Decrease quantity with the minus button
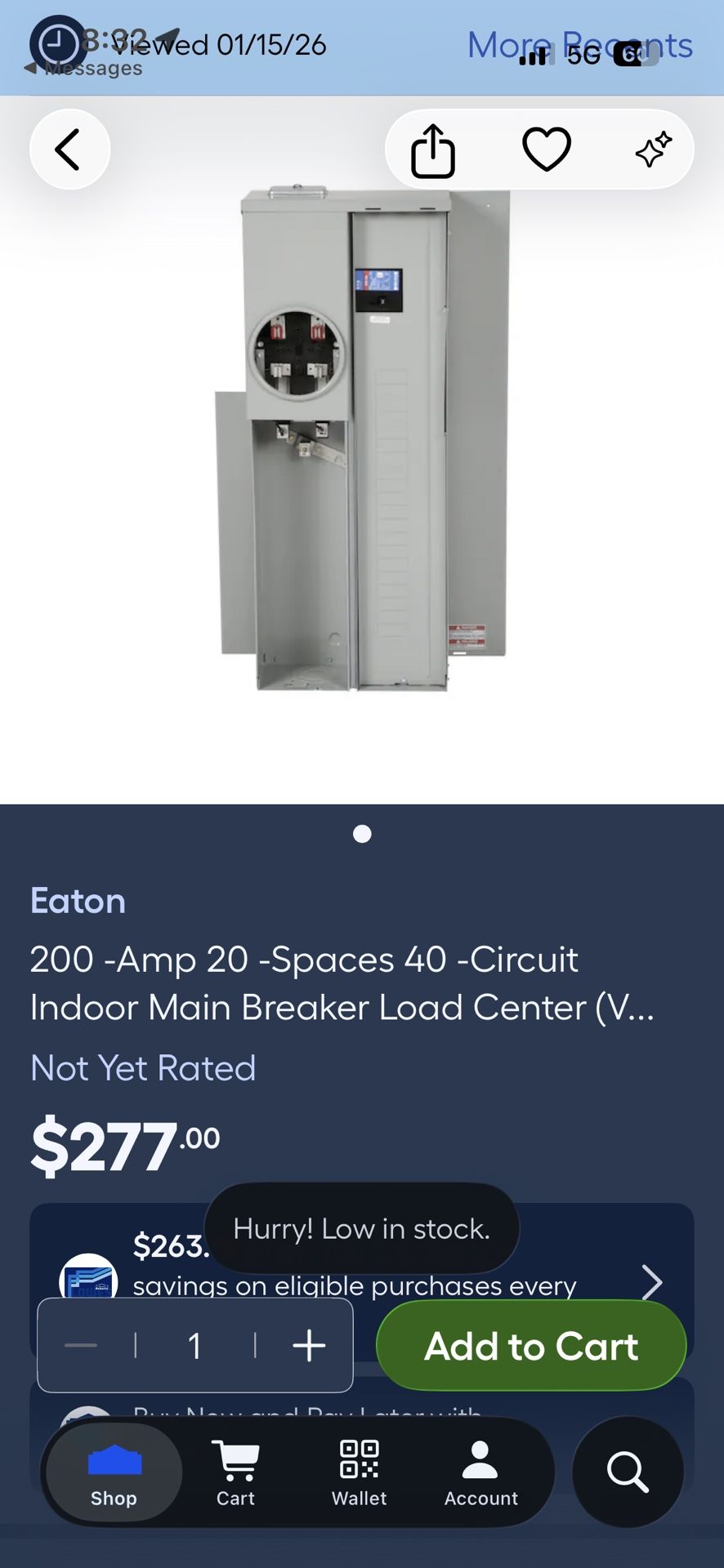724x1568 pixels. 81,1345
